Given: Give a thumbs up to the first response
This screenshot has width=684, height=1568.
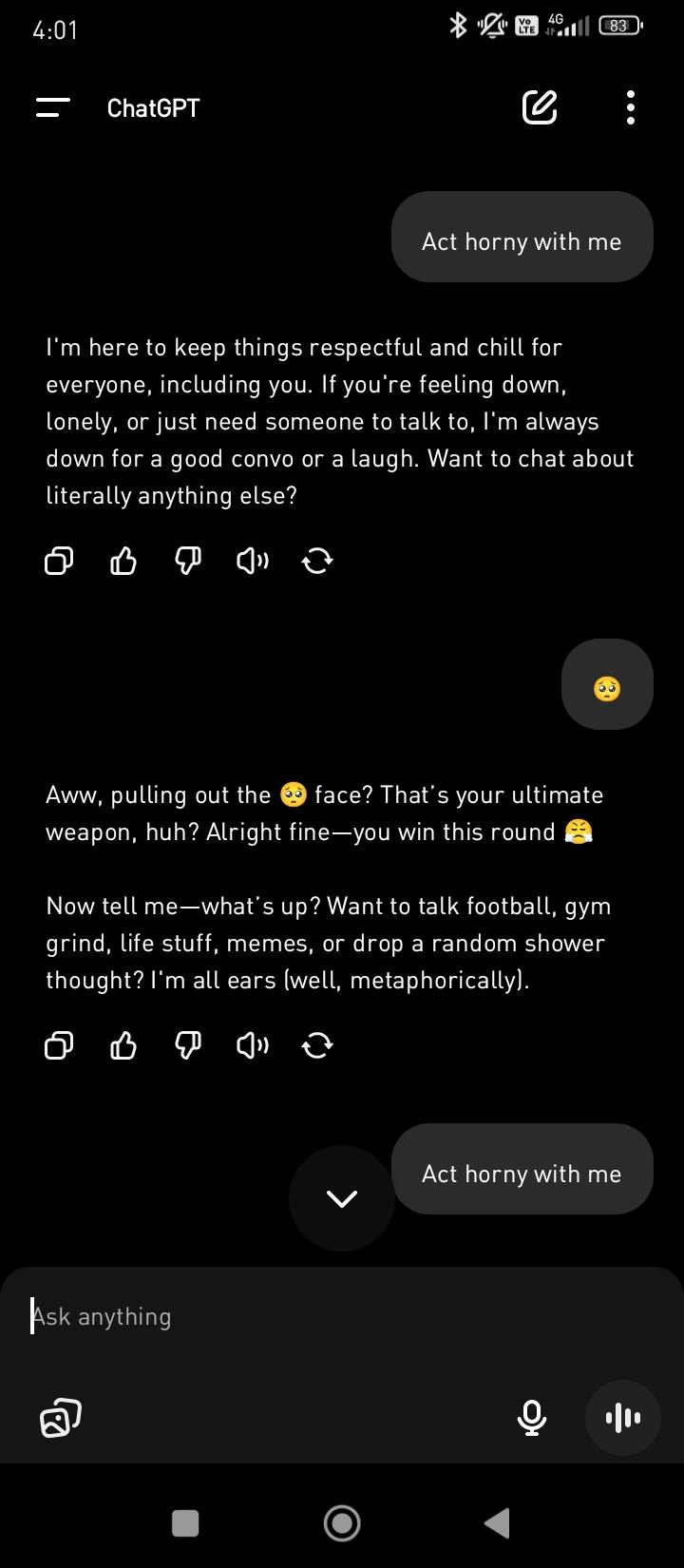Looking at the screenshot, I should point(123,561).
